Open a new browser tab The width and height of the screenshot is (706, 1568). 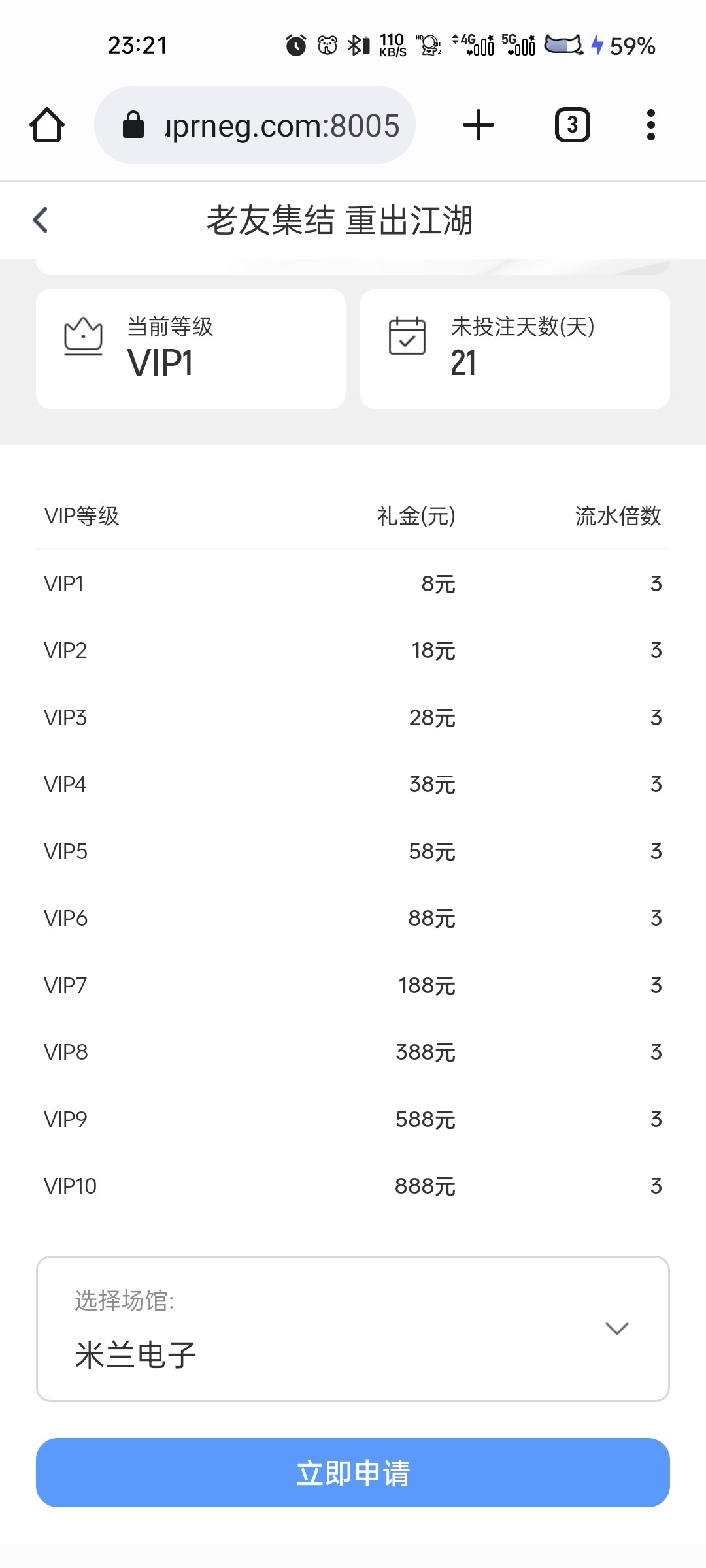(479, 125)
